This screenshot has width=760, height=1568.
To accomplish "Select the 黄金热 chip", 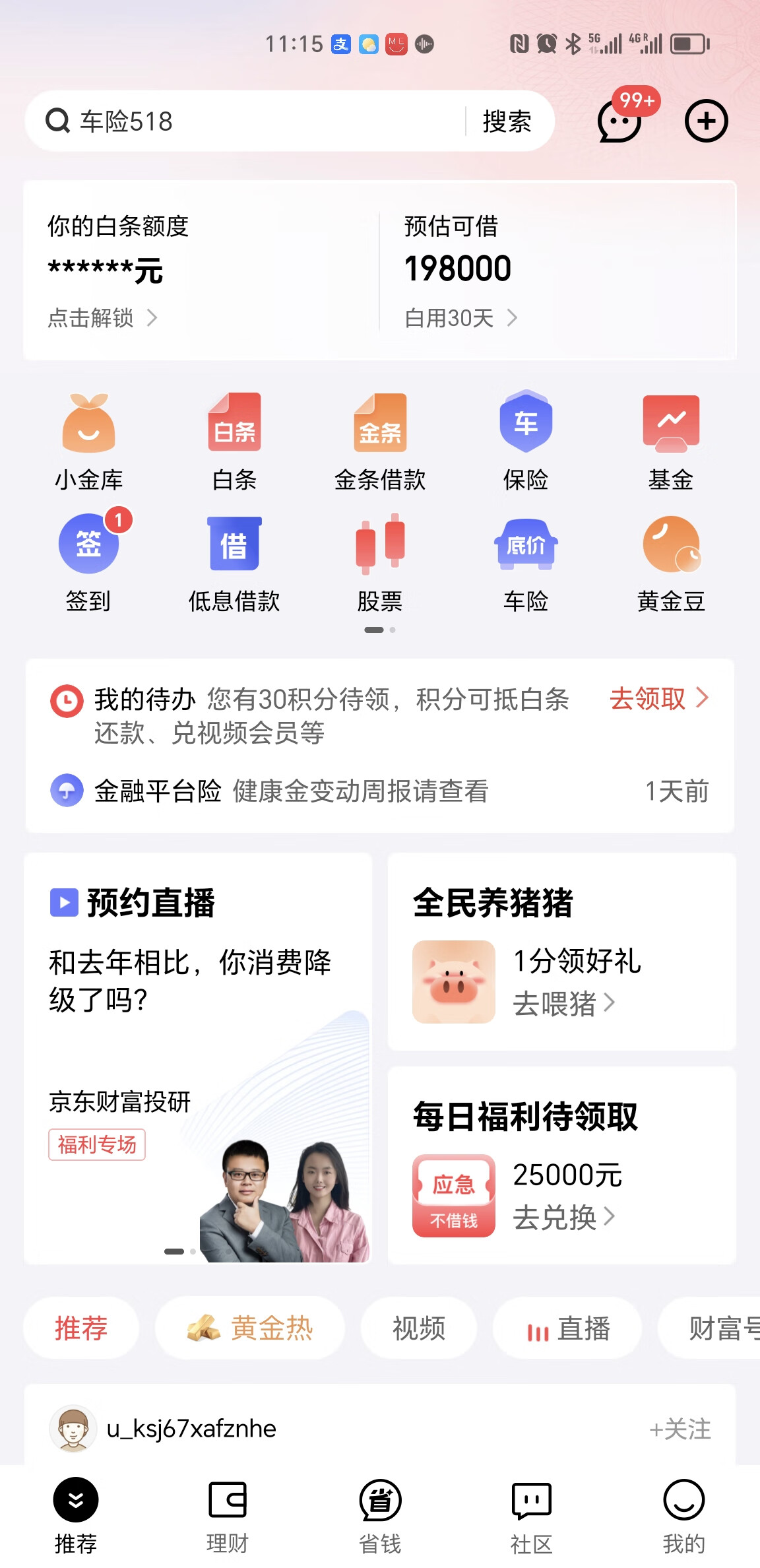I will pos(251,1328).
